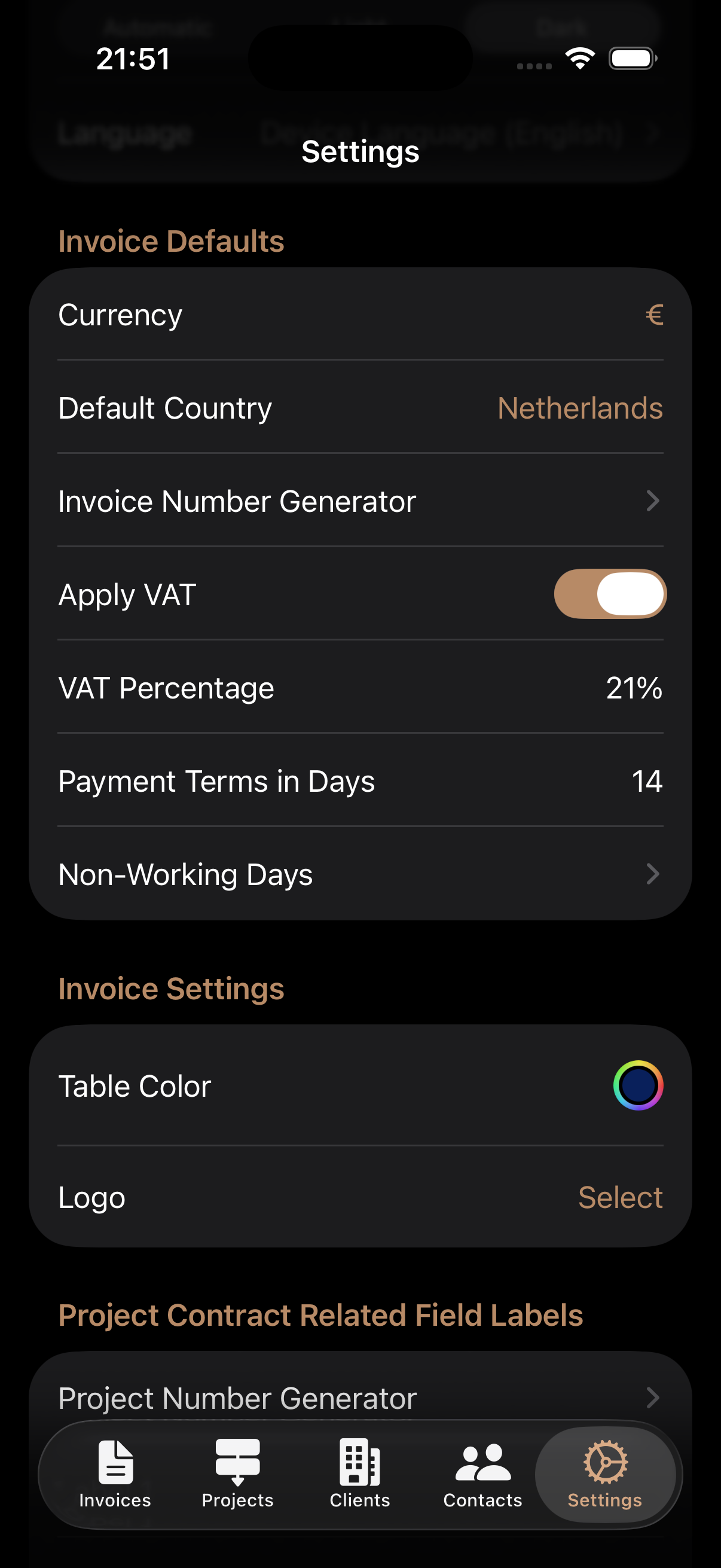
Task: Tap Select to choose a Logo
Action: 620,1197
